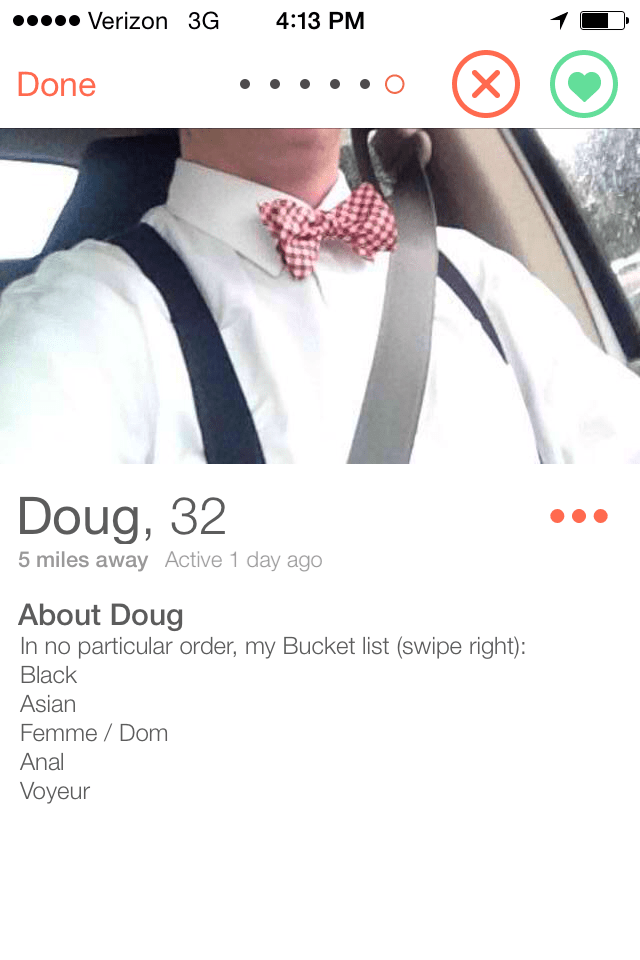640x960 pixels.
Task: Reject Doug with the X button
Action: [x=486, y=84]
